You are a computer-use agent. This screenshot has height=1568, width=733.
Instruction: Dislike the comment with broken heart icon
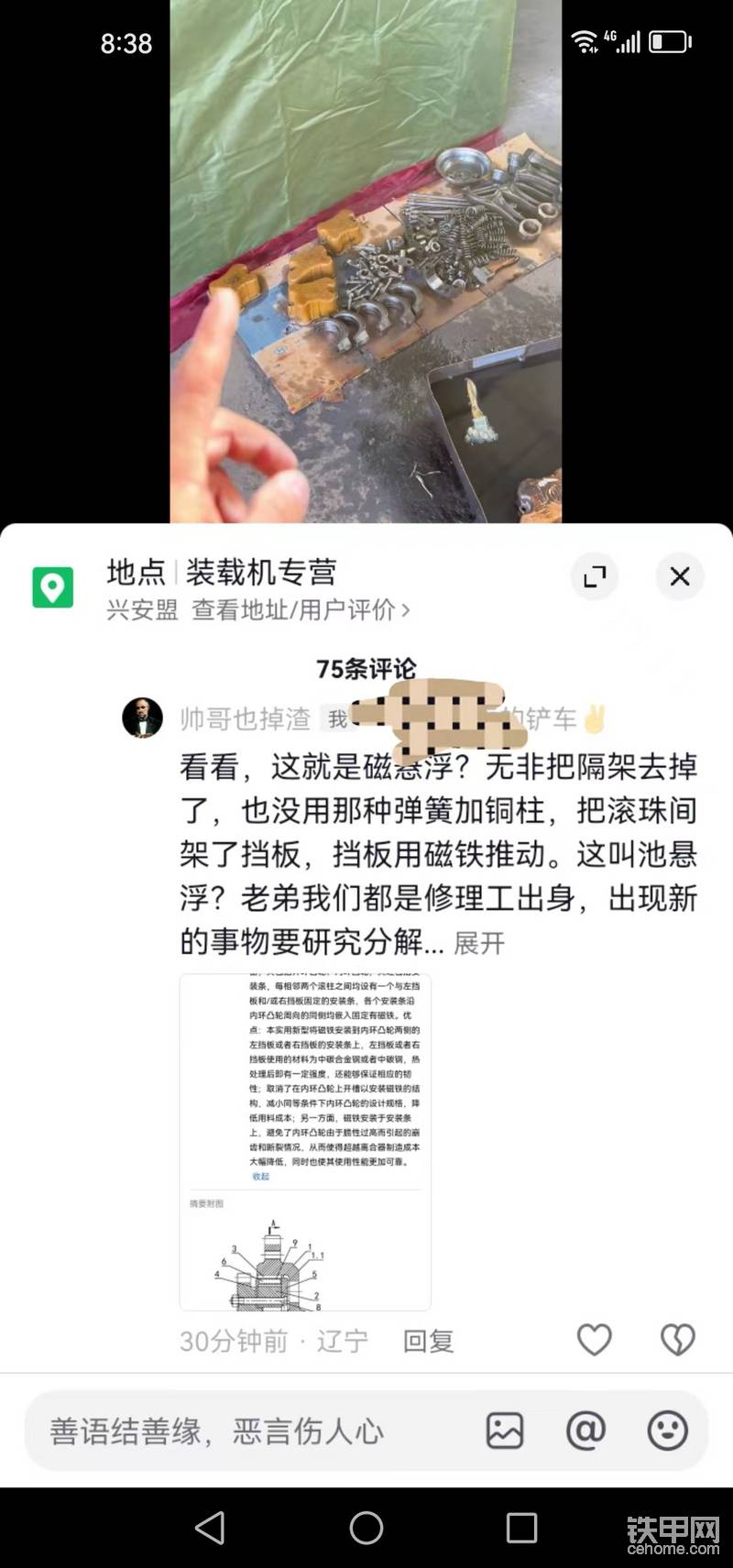click(x=677, y=1340)
